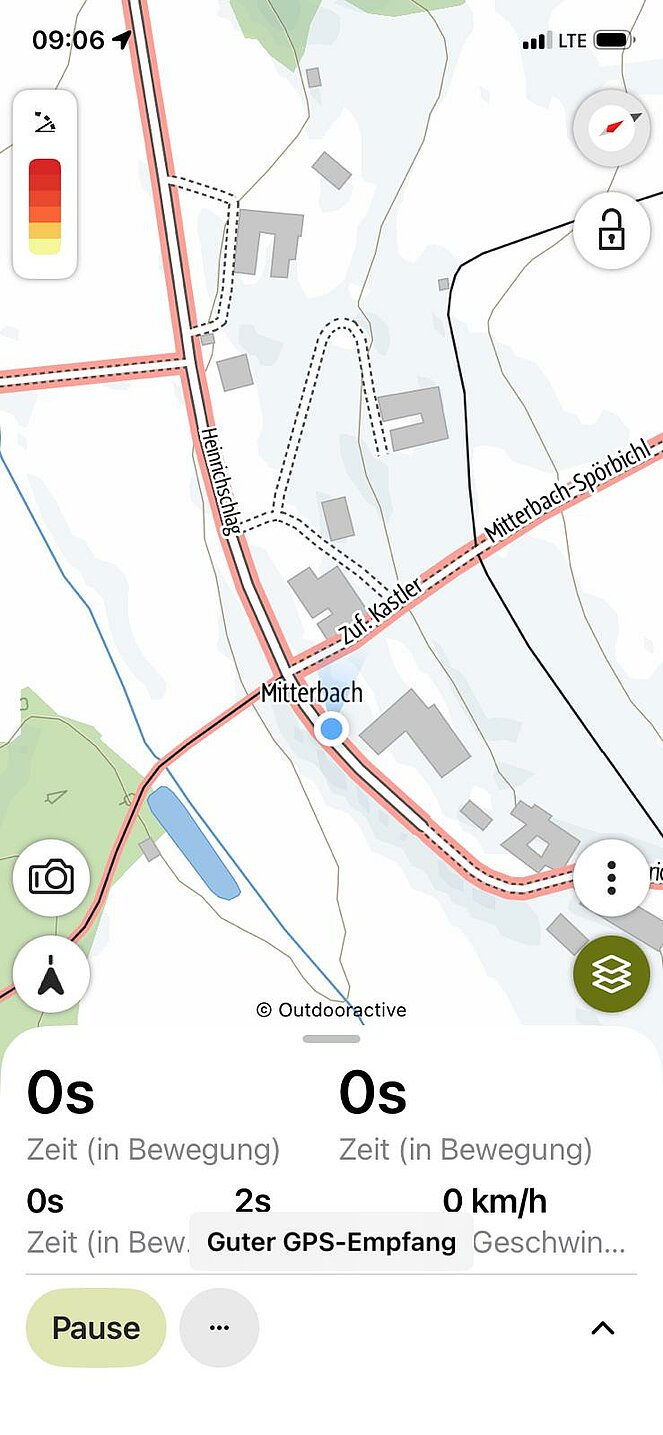Screen dimensions: 663x1435
Task: Open more recording options beside Pause
Action: [x=219, y=1328]
